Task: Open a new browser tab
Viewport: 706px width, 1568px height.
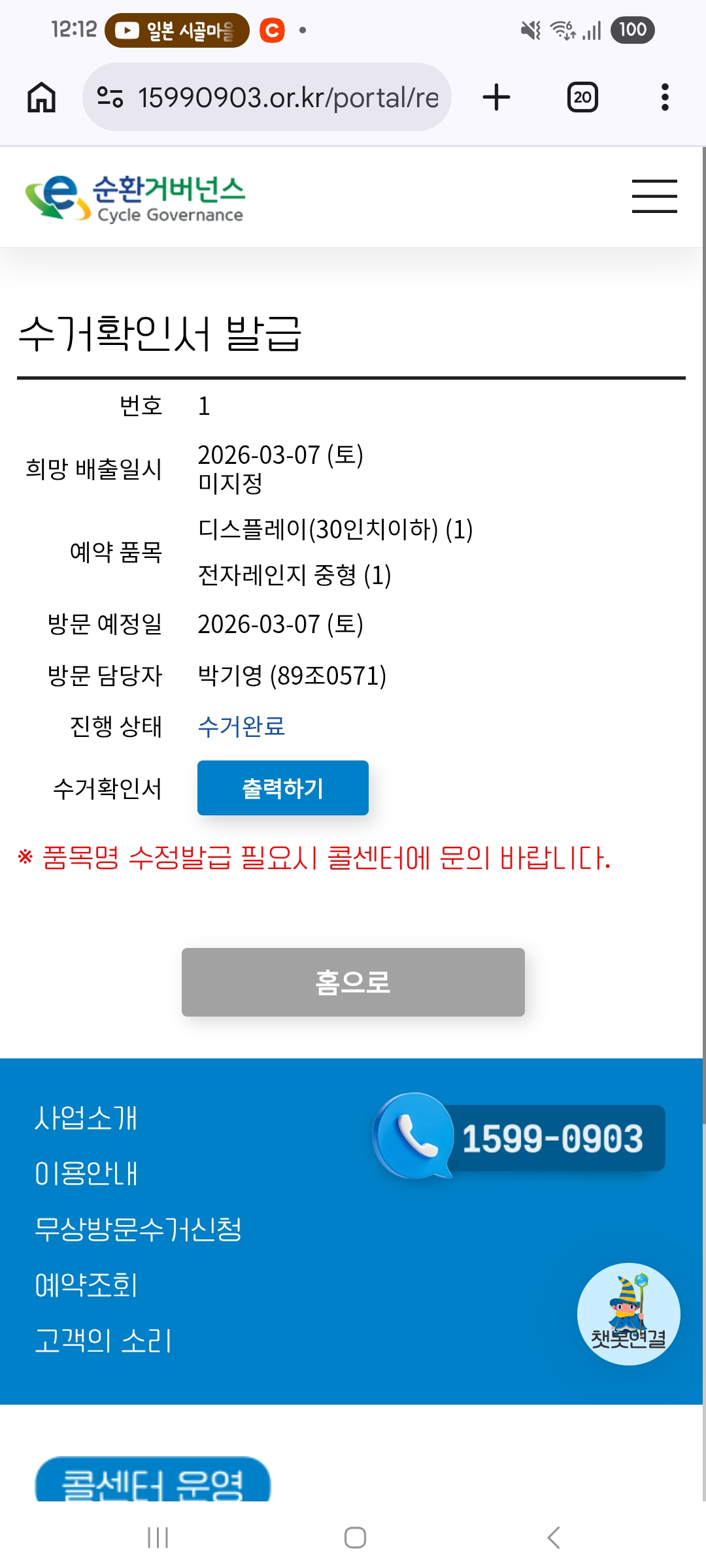Action: pos(496,97)
